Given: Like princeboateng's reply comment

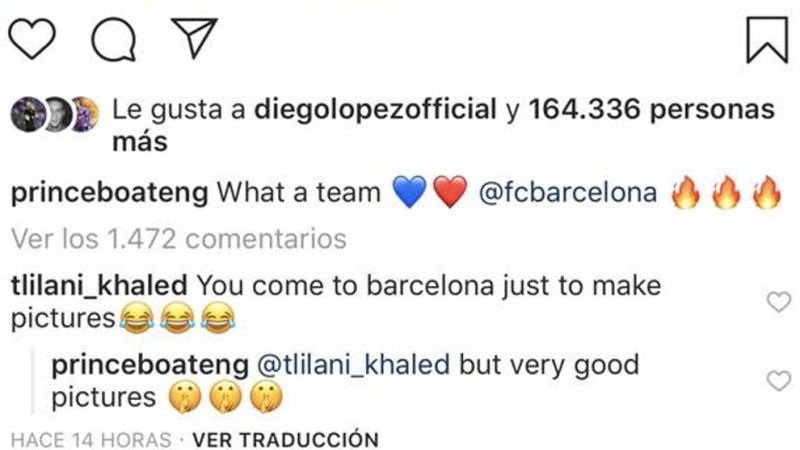Looking at the screenshot, I should point(776,378).
